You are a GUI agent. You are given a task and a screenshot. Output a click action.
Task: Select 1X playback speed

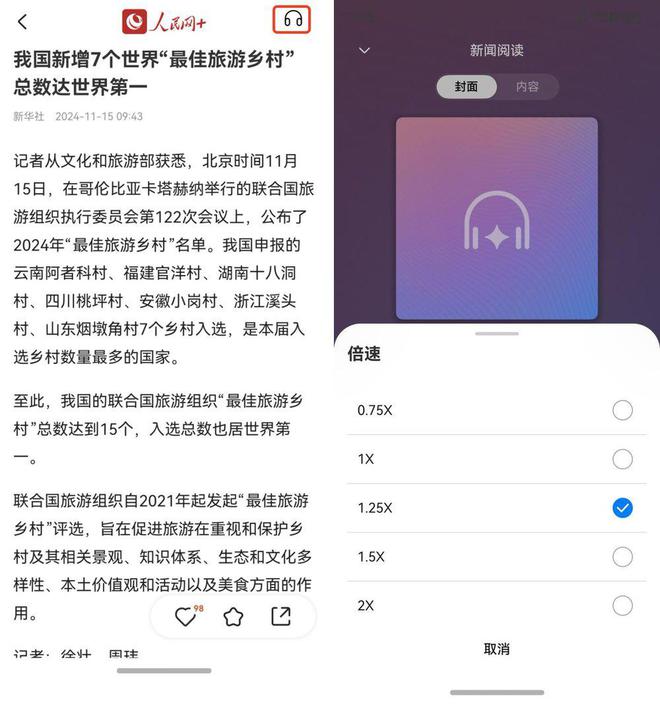coord(622,459)
